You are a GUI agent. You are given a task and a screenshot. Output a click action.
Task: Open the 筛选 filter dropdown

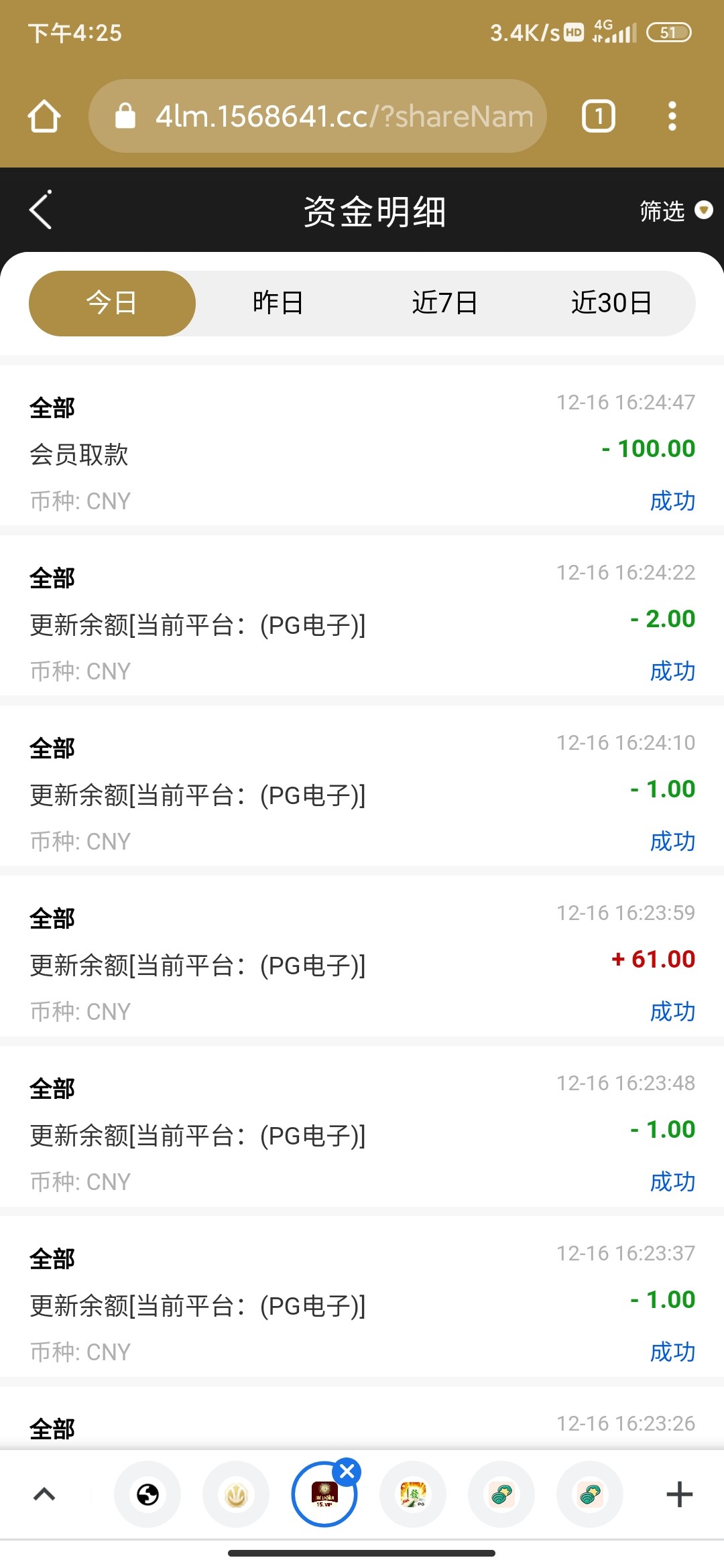tap(675, 211)
